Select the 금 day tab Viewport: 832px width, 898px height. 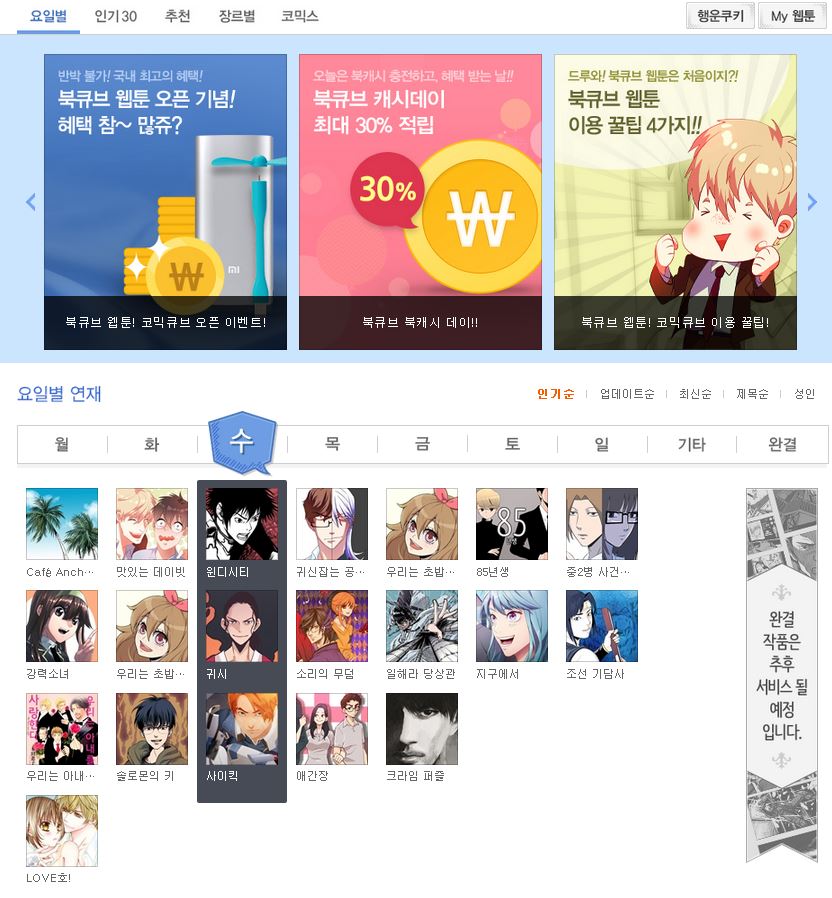(422, 445)
